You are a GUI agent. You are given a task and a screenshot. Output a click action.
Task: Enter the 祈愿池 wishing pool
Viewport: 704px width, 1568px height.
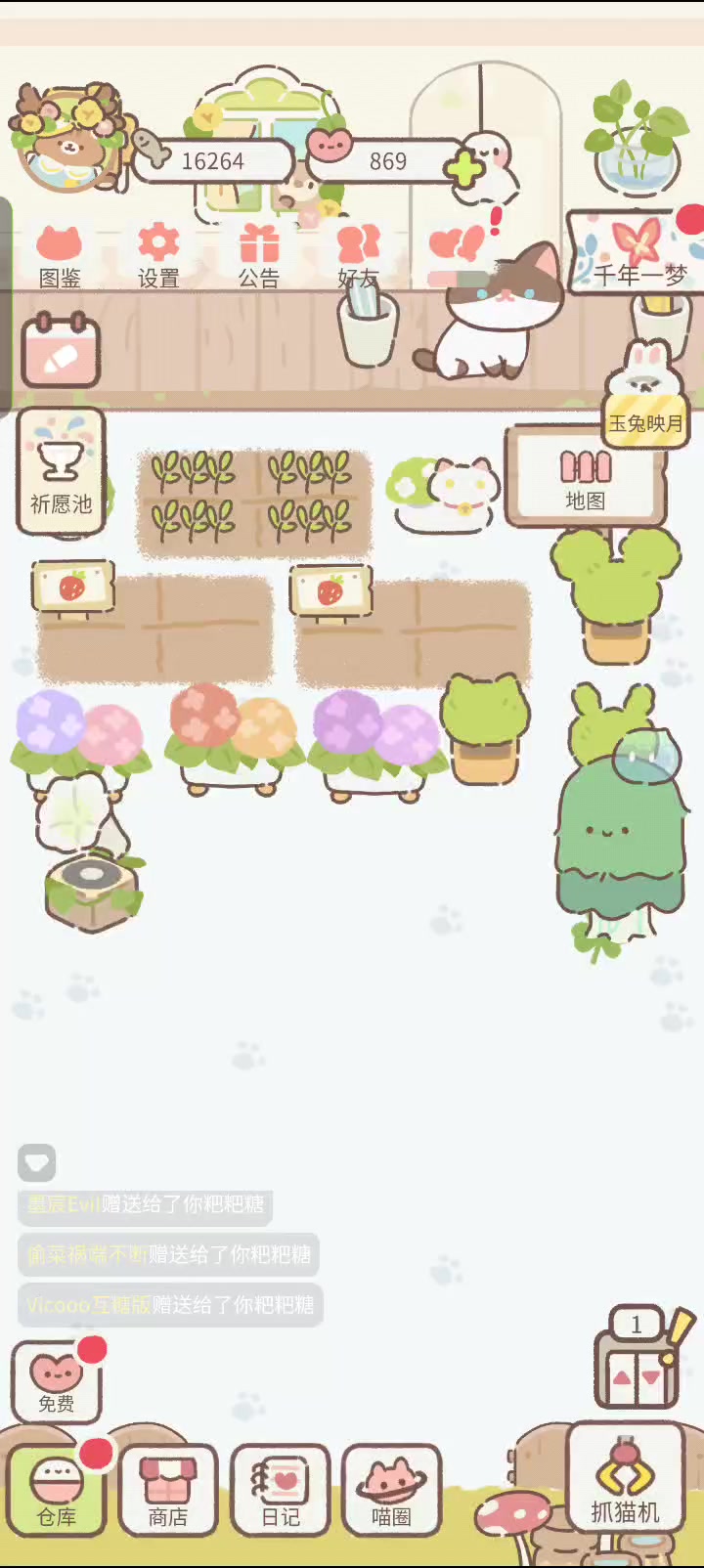pyautogui.click(x=61, y=473)
